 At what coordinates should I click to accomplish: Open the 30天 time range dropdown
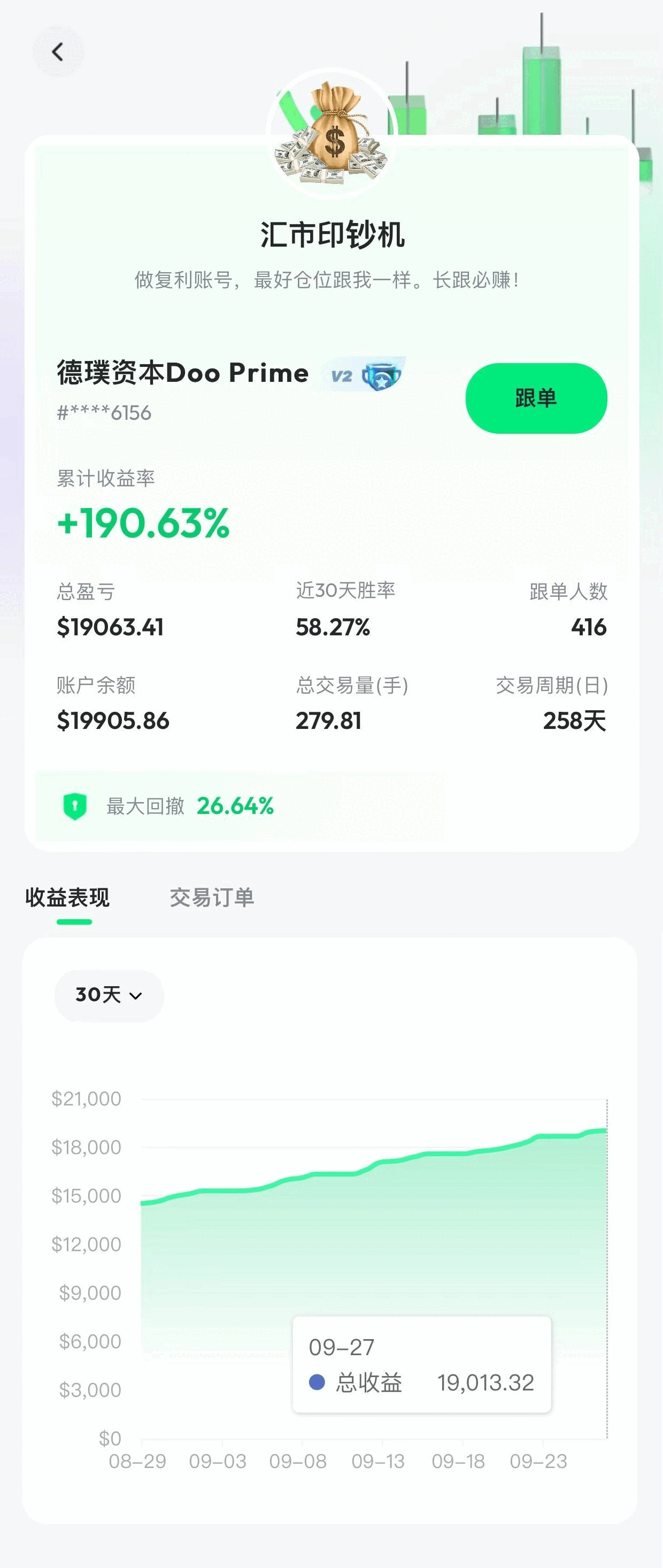109,995
